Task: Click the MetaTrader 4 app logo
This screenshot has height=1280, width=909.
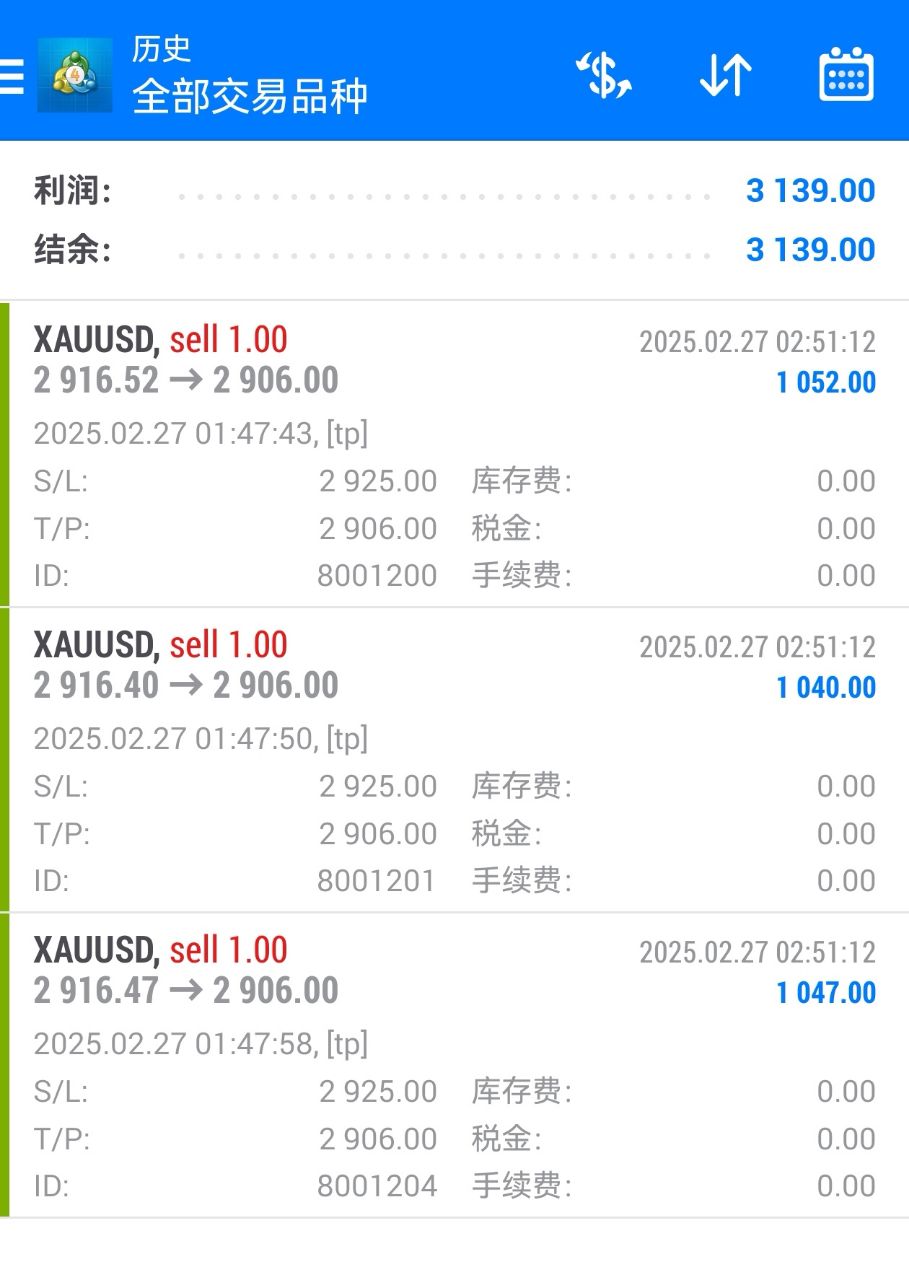Action: (x=74, y=75)
